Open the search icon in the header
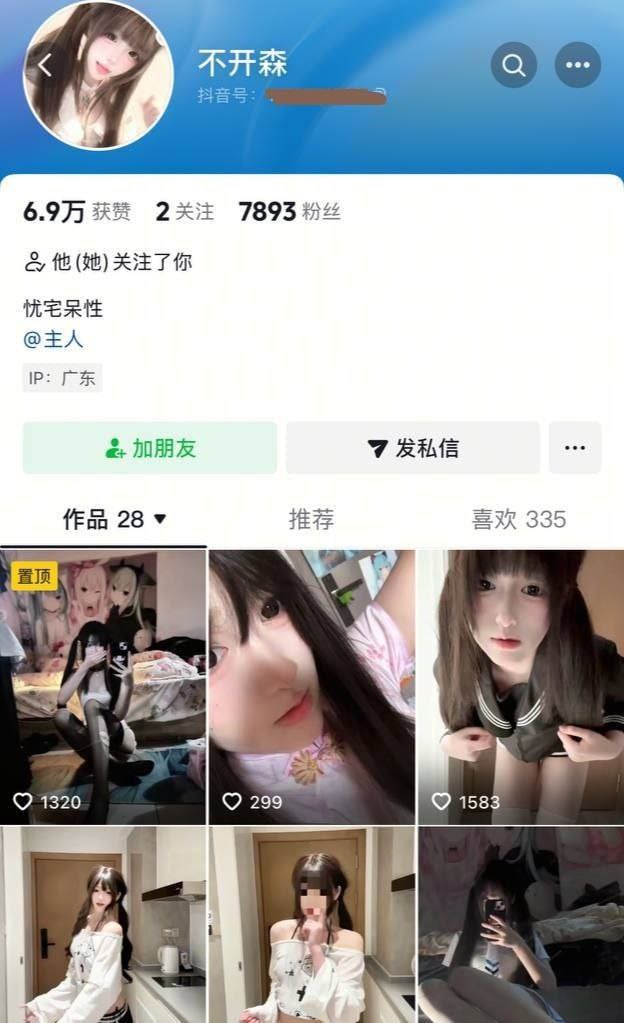 514,65
